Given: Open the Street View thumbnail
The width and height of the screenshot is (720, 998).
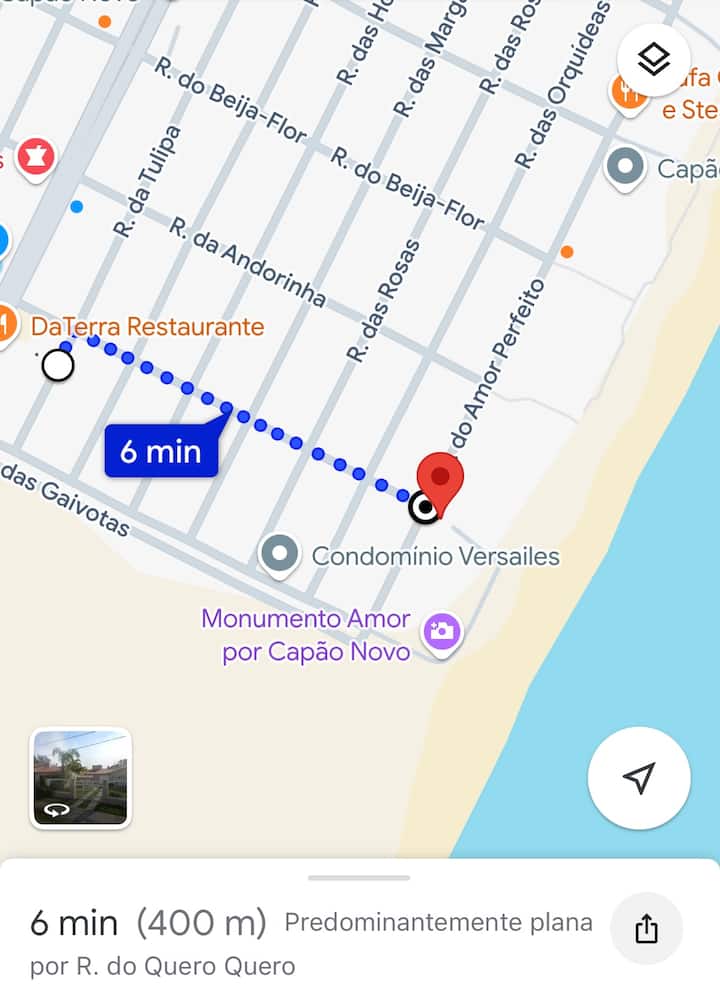Looking at the screenshot, I should click(x=81, y=779).
